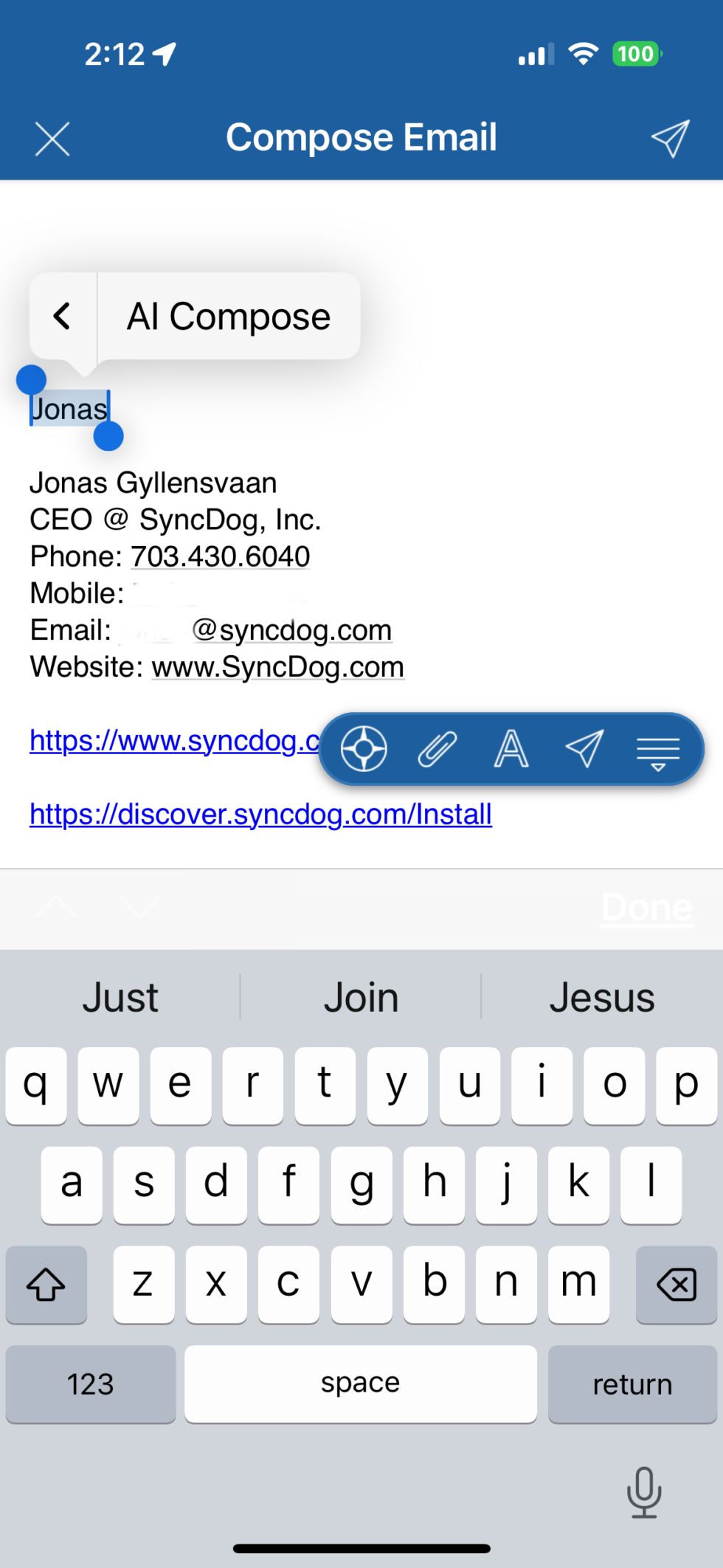Image resolution: width=723 pixels, height=1568 pixels.
Task: Go back using the chevron in AI Compose popup
Action: [x=62, y=316]
